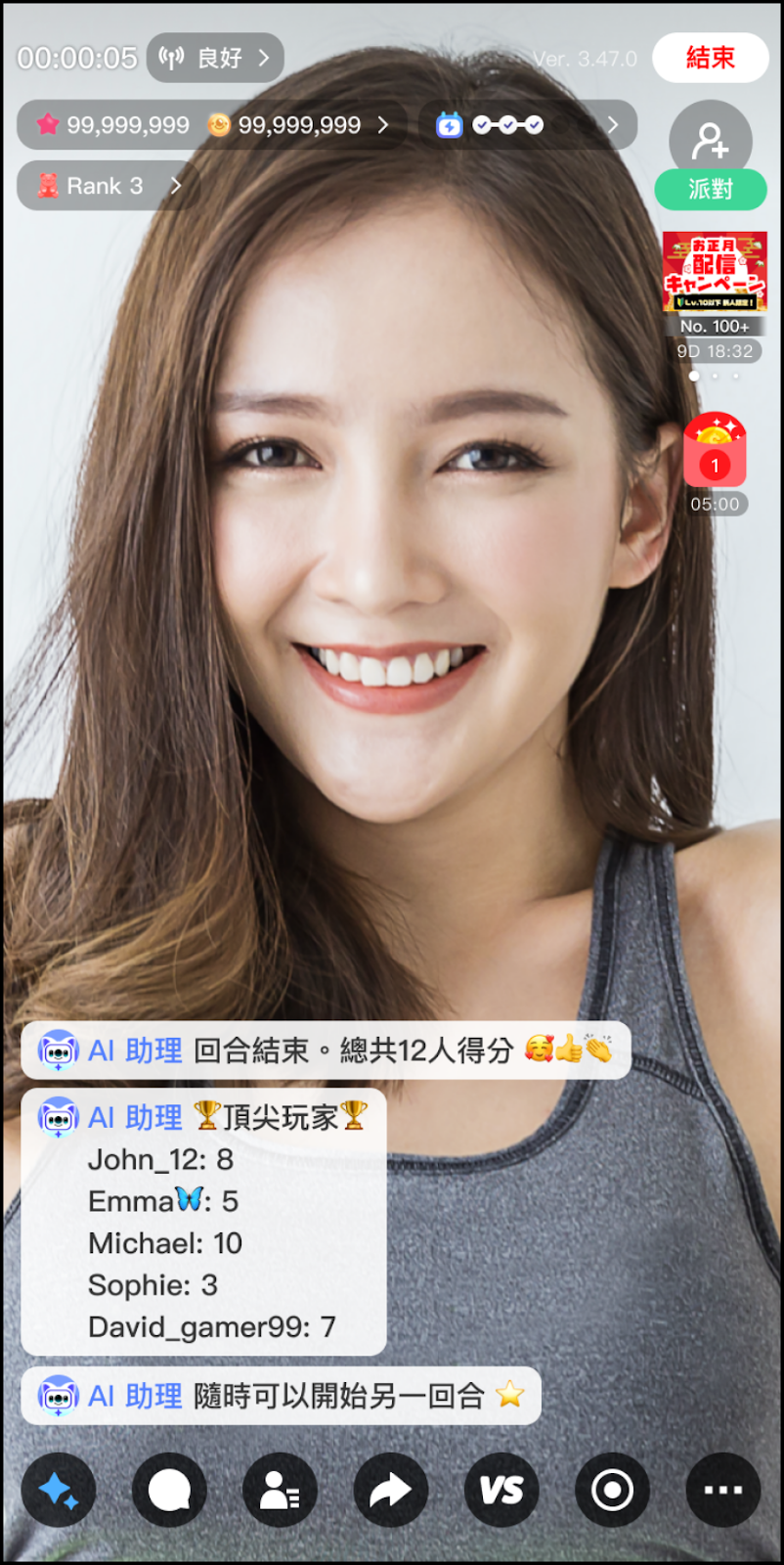Open the more options menu
Viewport: 784px width, 1565px height.
(722, 1490)
